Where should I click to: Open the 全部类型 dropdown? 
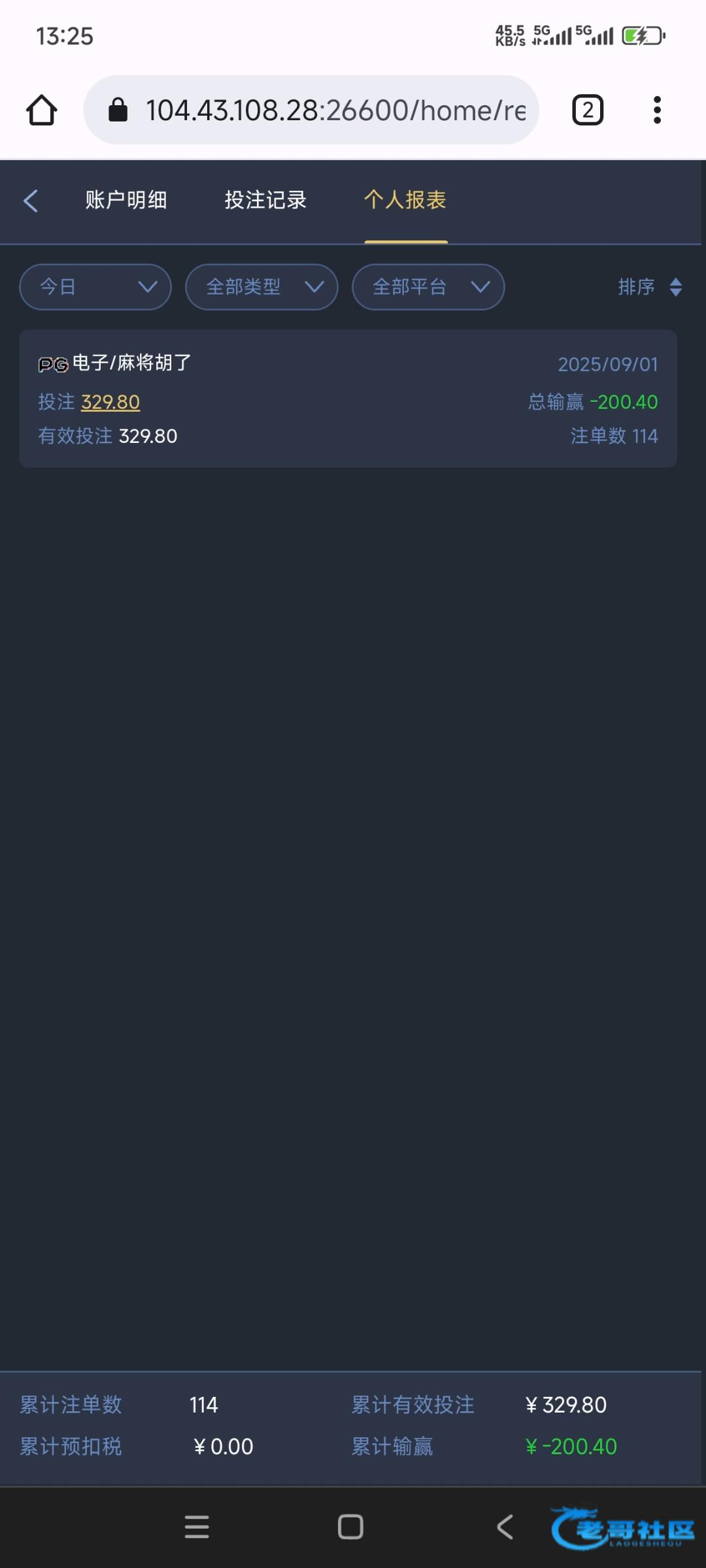click(261, 287)
